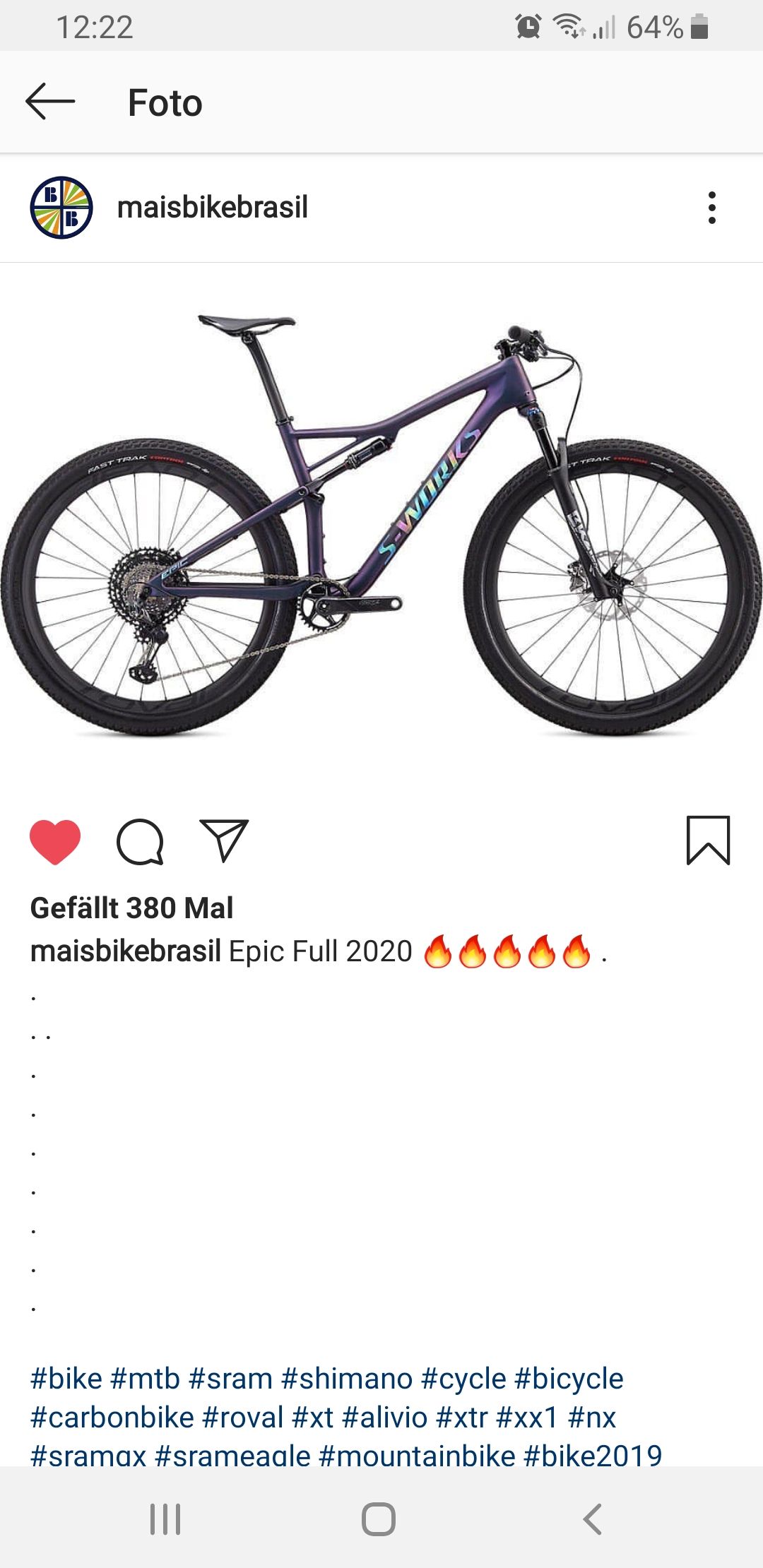Open the #bicycle hashtag
This screenshot has height=1568, width=763.
point(569,1379)
